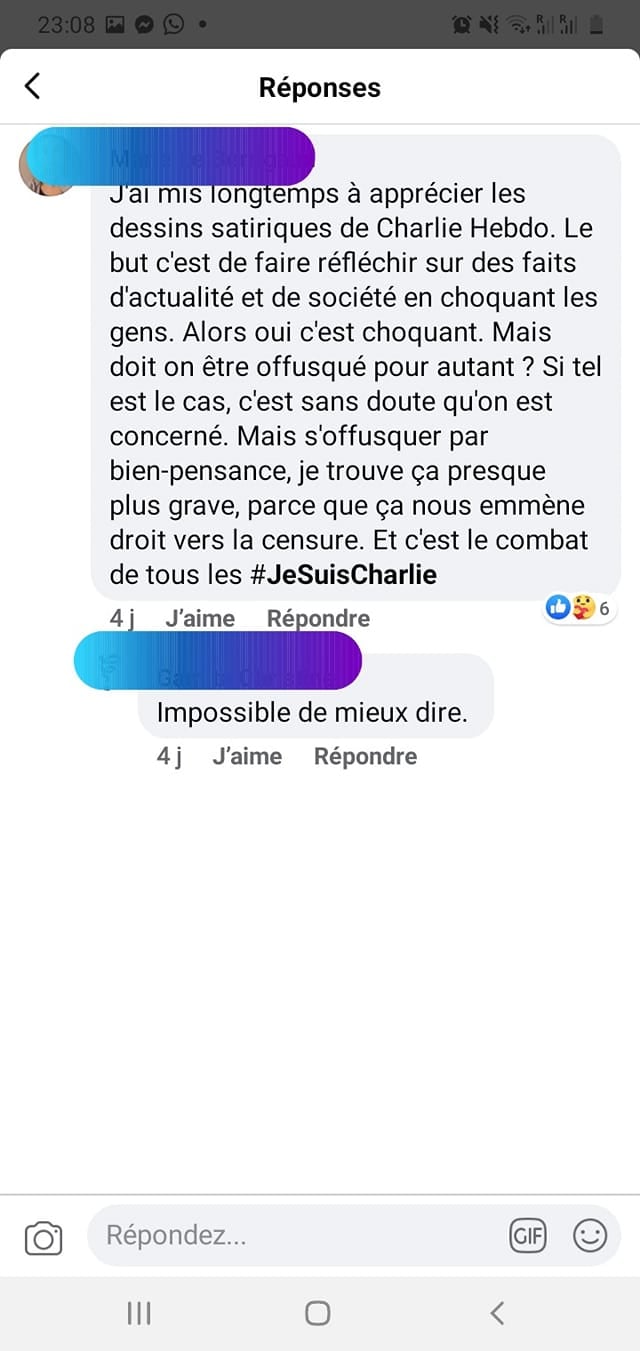
Task: Open the GIF picker
Action: 528,1236
